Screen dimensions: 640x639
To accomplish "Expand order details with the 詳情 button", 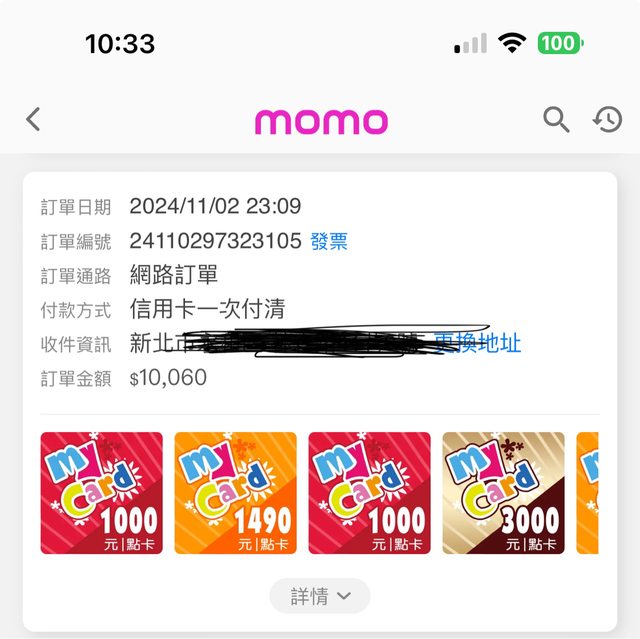I will tap(320, 596).
